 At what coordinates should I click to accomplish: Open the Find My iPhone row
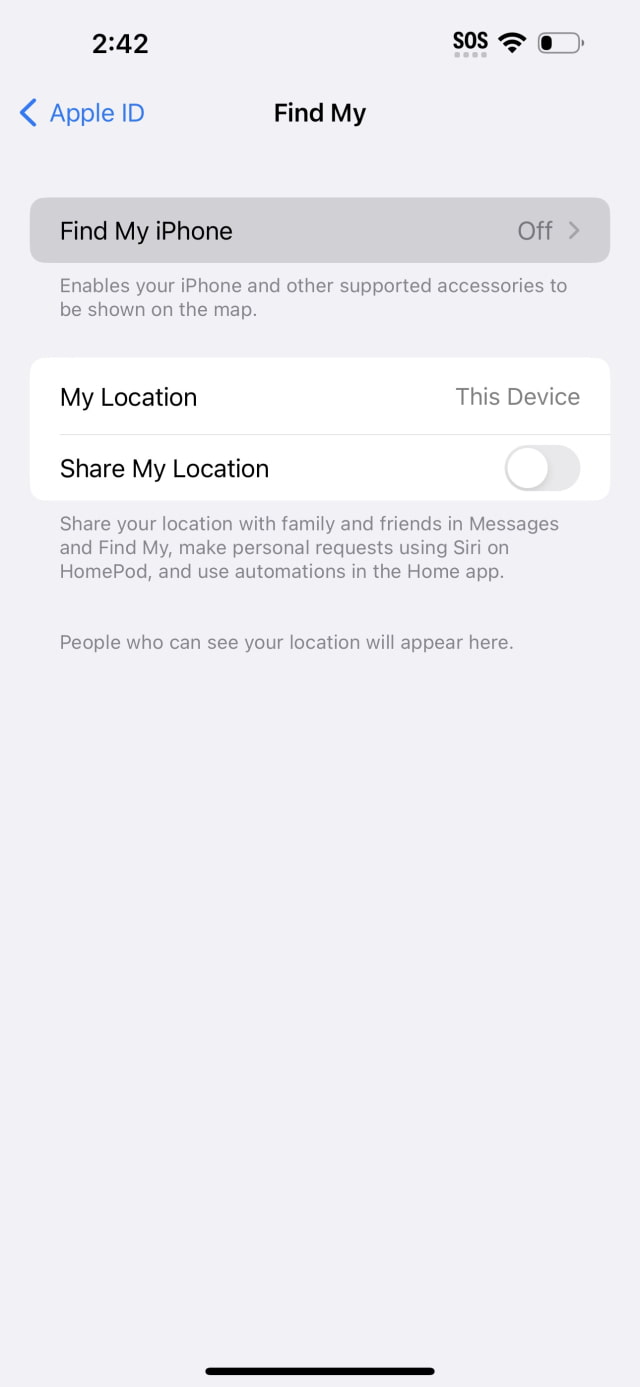click(x=320, y=231)
